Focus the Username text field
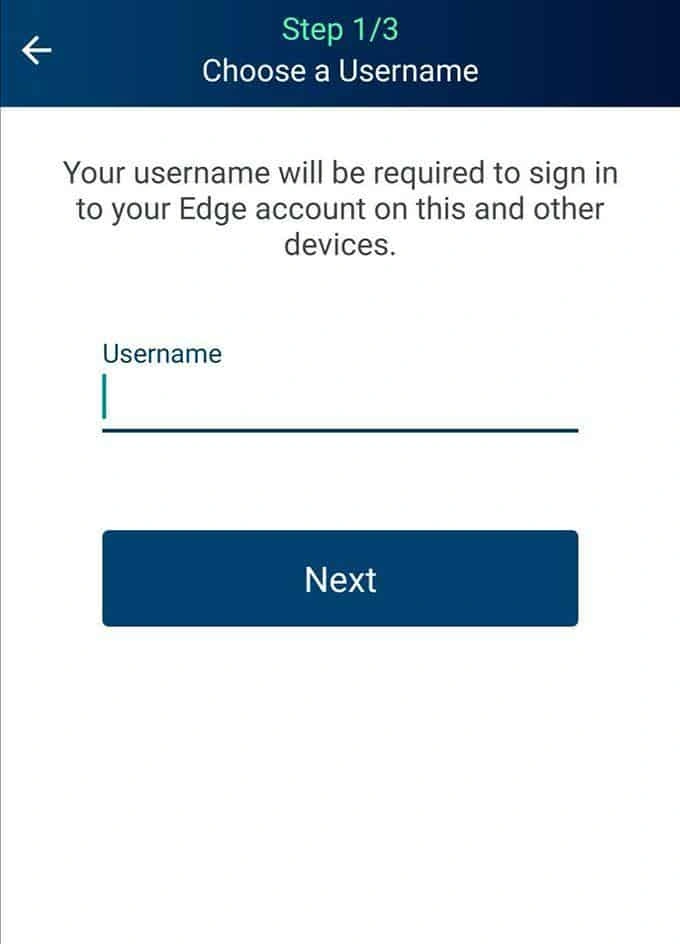 [340, 402]
